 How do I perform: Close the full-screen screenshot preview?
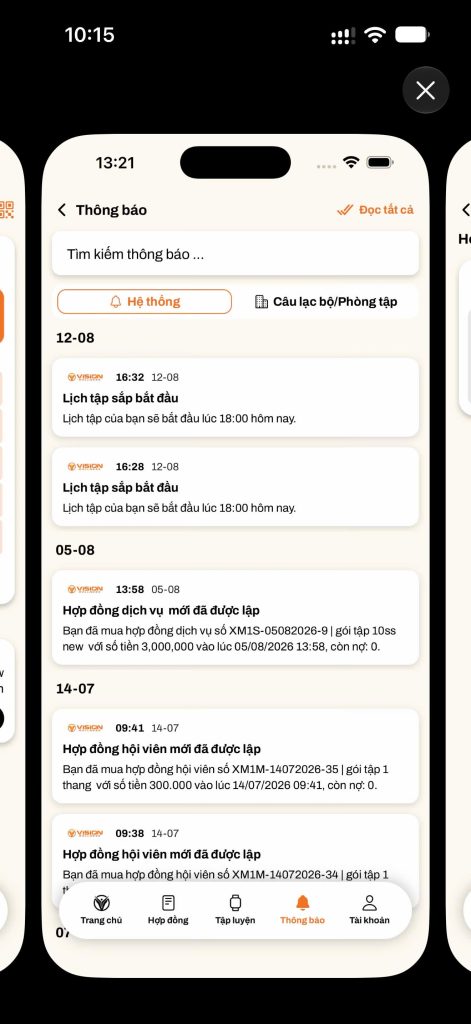pos(425,90)
